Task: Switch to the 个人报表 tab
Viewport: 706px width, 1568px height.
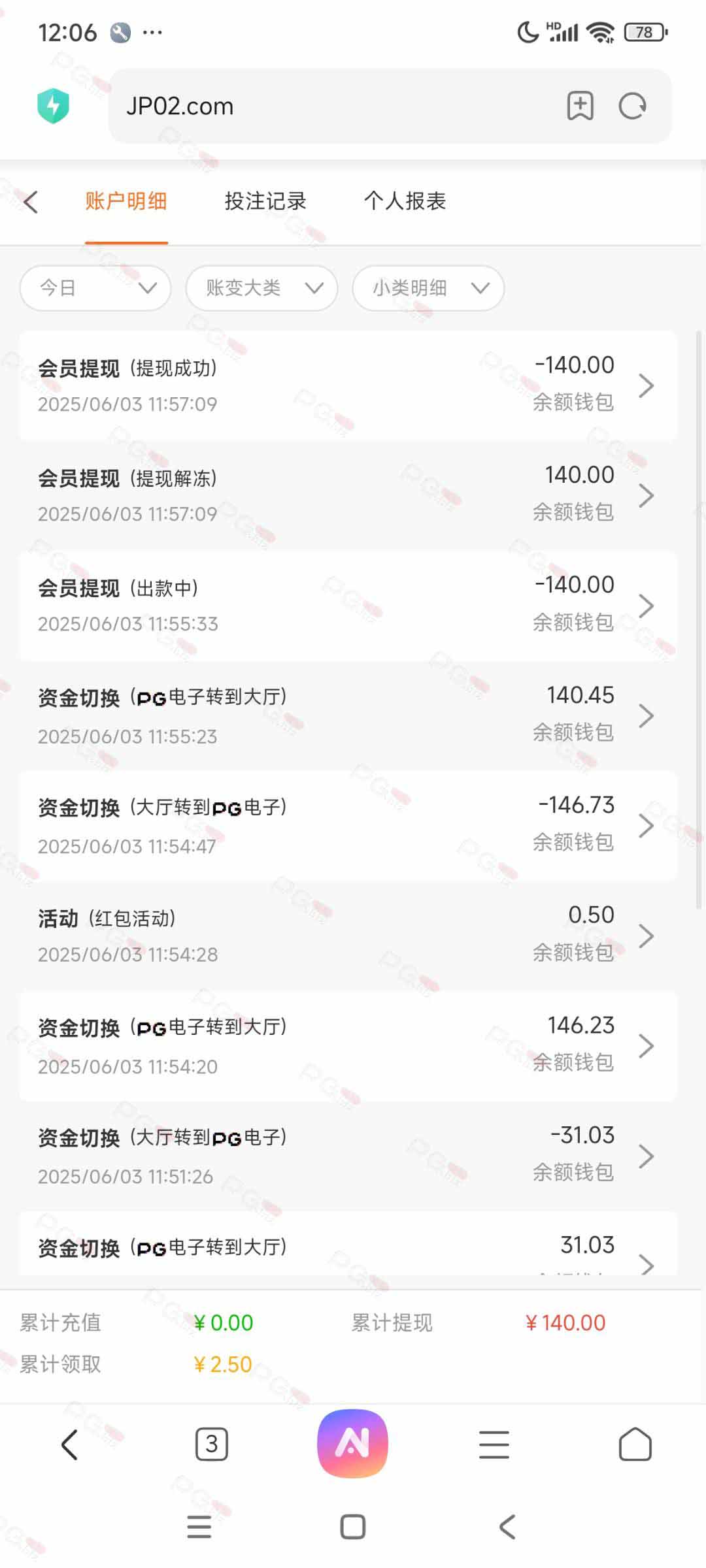Action: (405, 201)
